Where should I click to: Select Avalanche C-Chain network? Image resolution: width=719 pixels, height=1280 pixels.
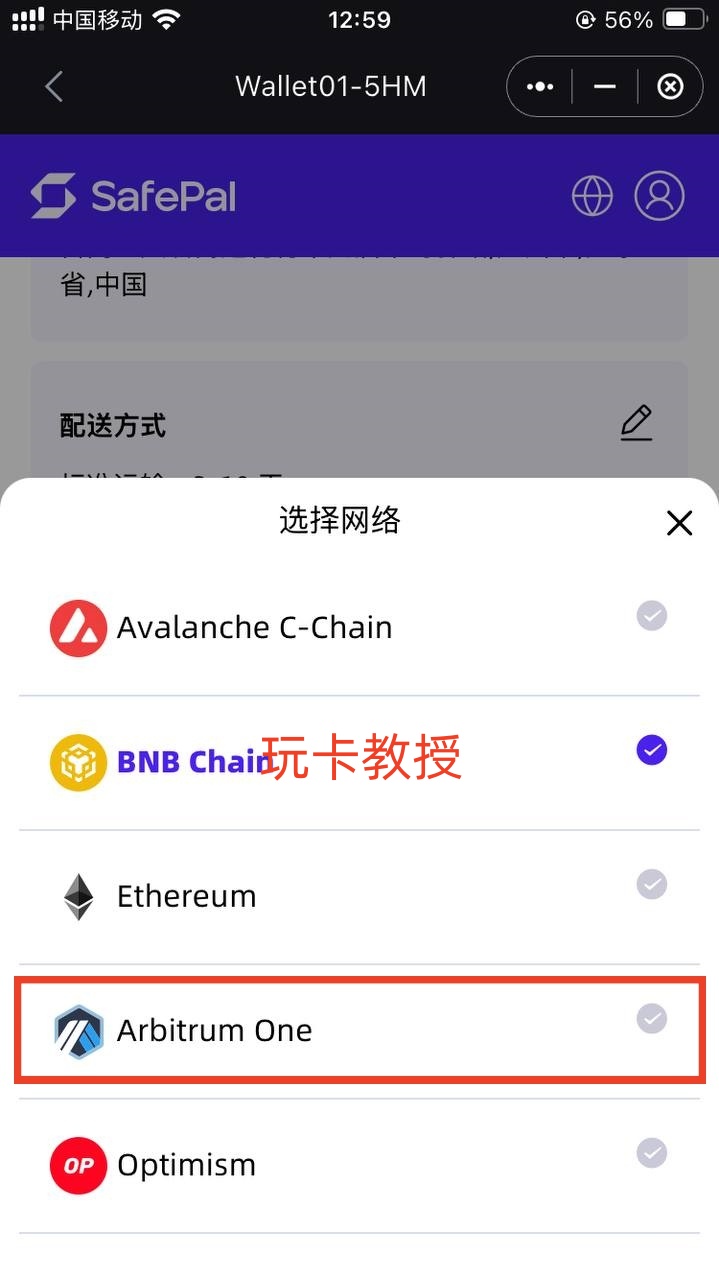(x=359, y=628)
